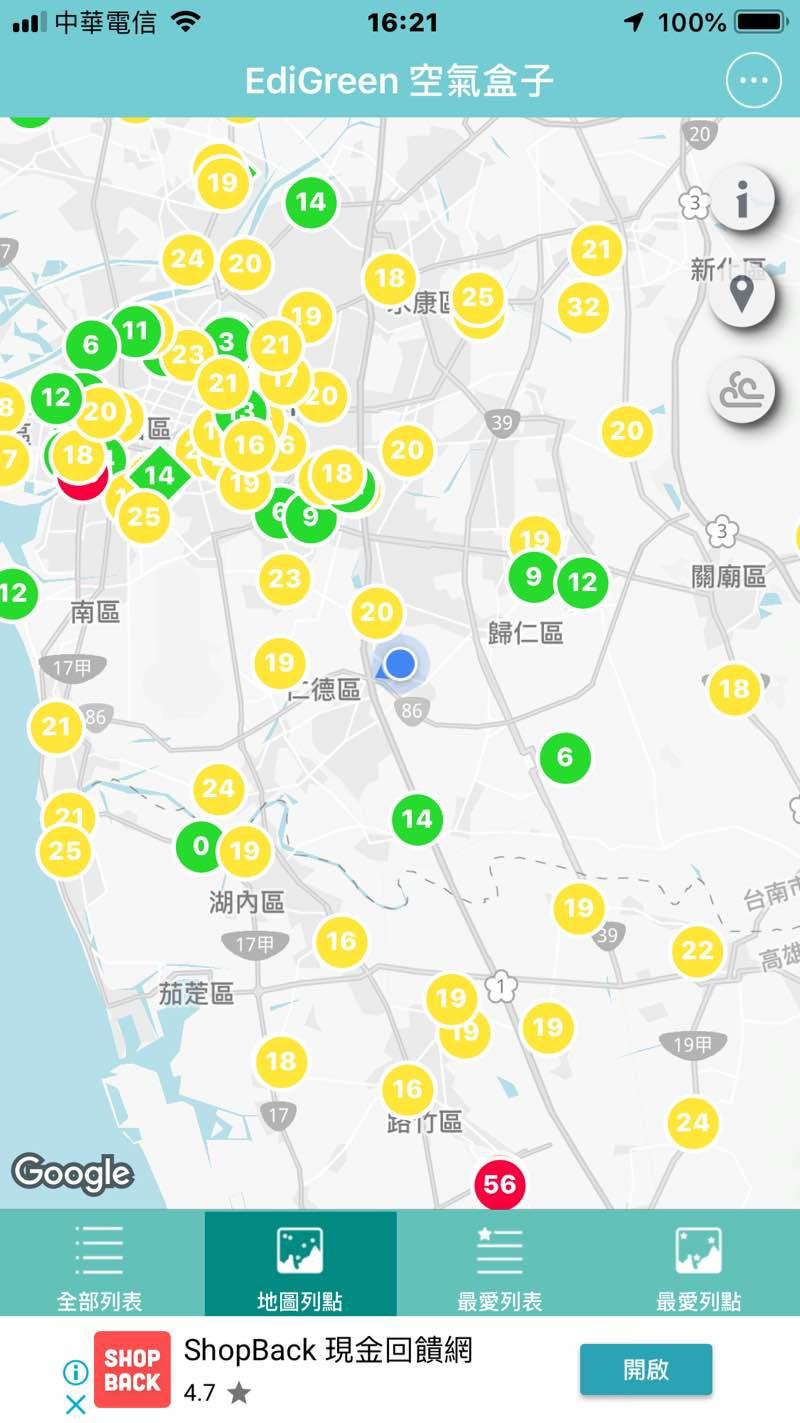Select the yellow 23 sensor marker

(x=285, y=578)
